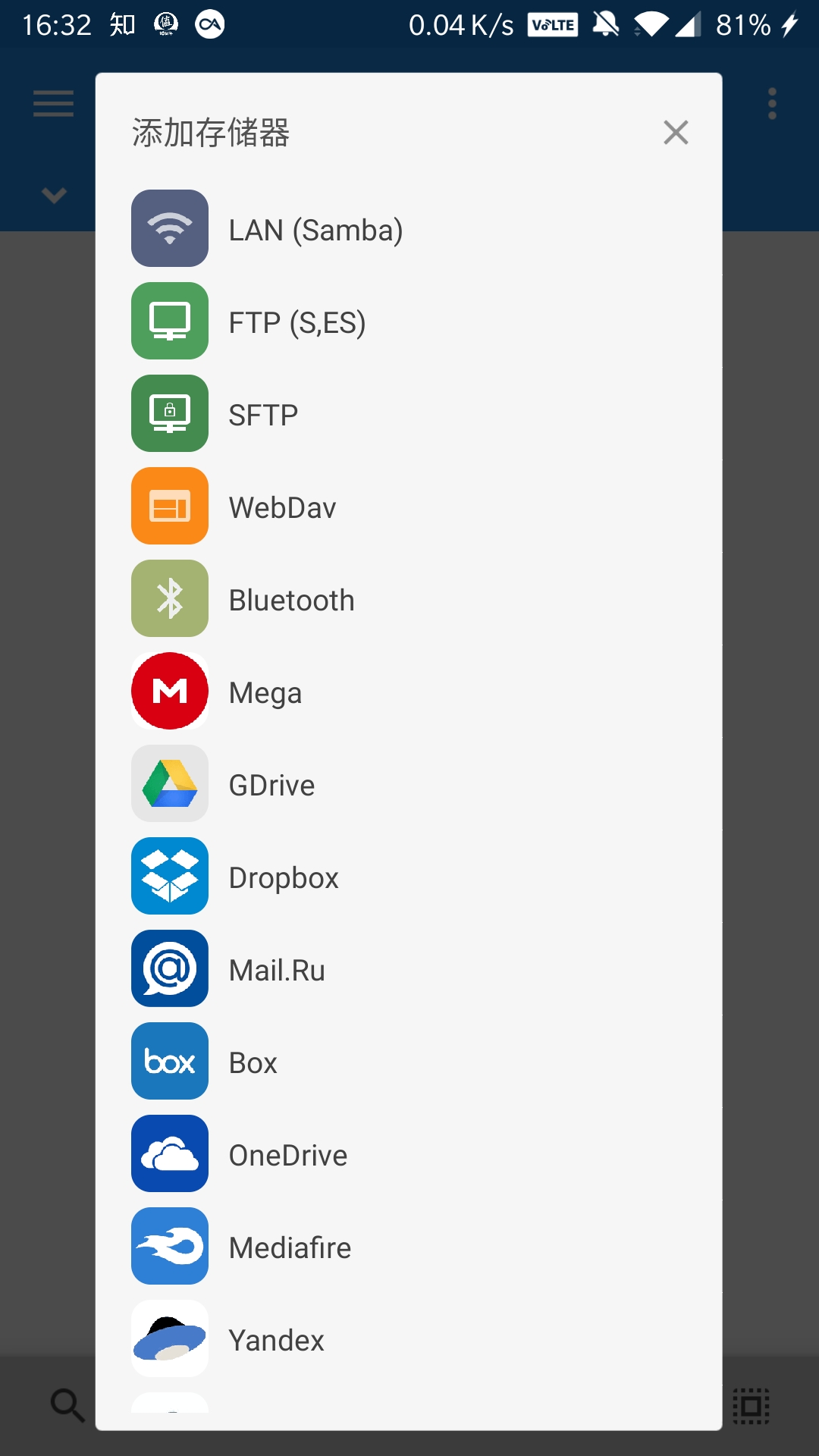The width and height of the screenshot is (819, 1456).
Task: Select the WebDav option
Action: (282, 507)
